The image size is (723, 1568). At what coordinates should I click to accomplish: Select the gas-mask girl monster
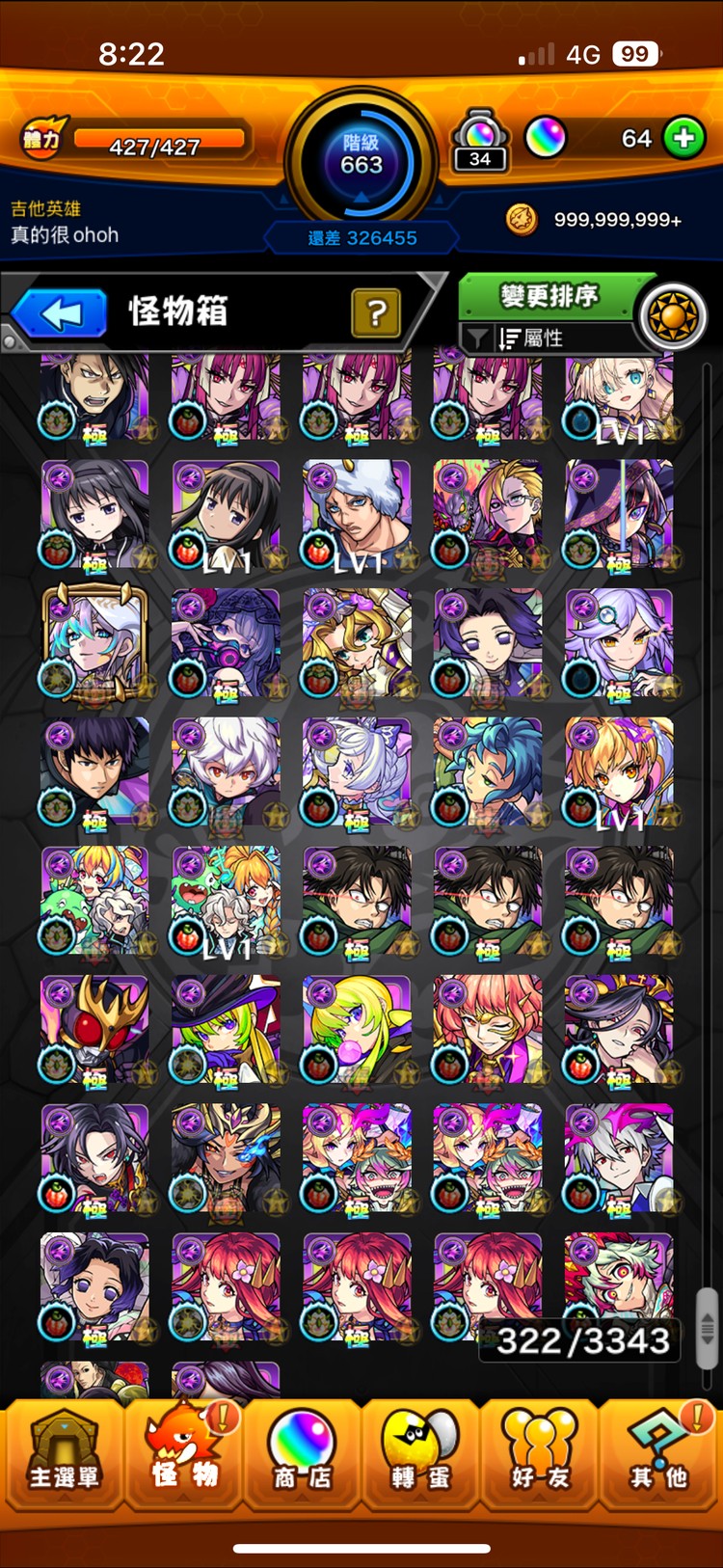click(226, 642)
